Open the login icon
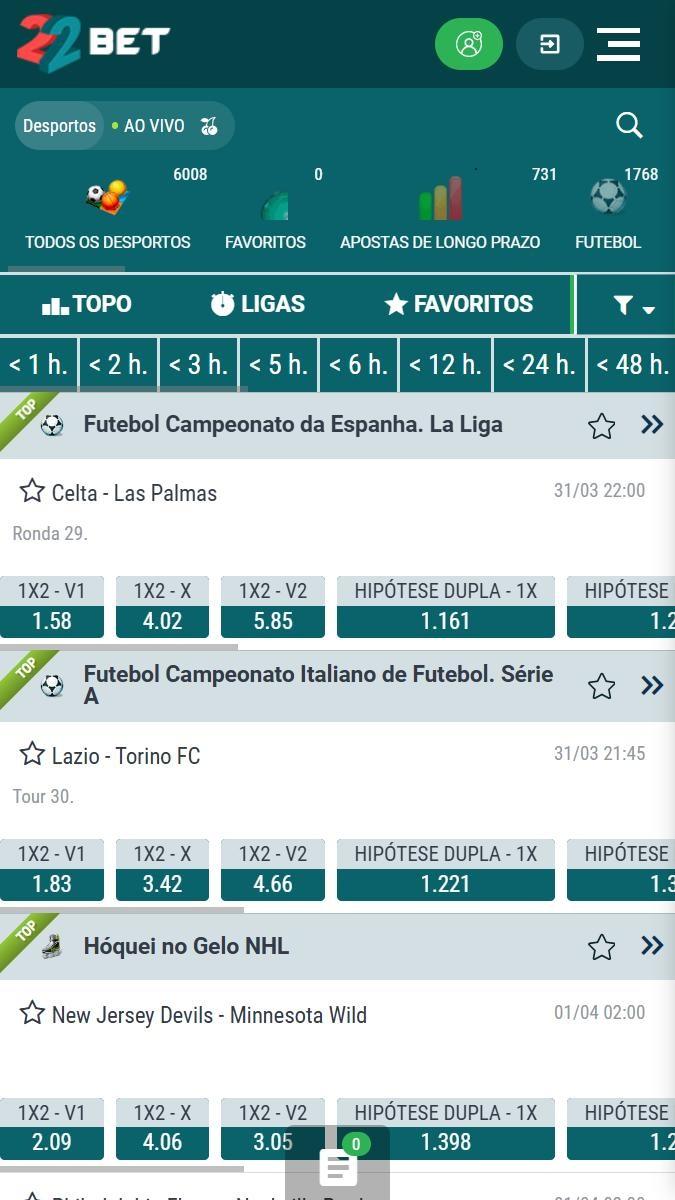Image resolution: width=675 pixels, height=1200 pixels. click(x=549, y=44)
